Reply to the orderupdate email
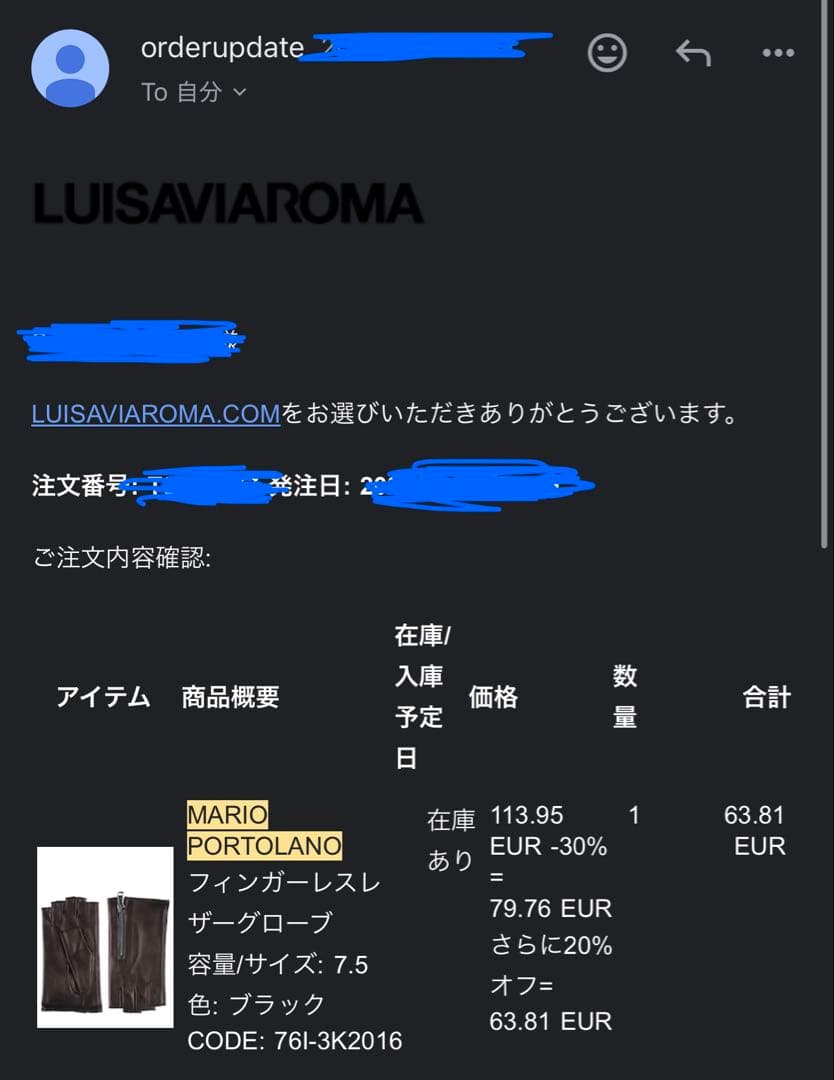 (692, 53)
